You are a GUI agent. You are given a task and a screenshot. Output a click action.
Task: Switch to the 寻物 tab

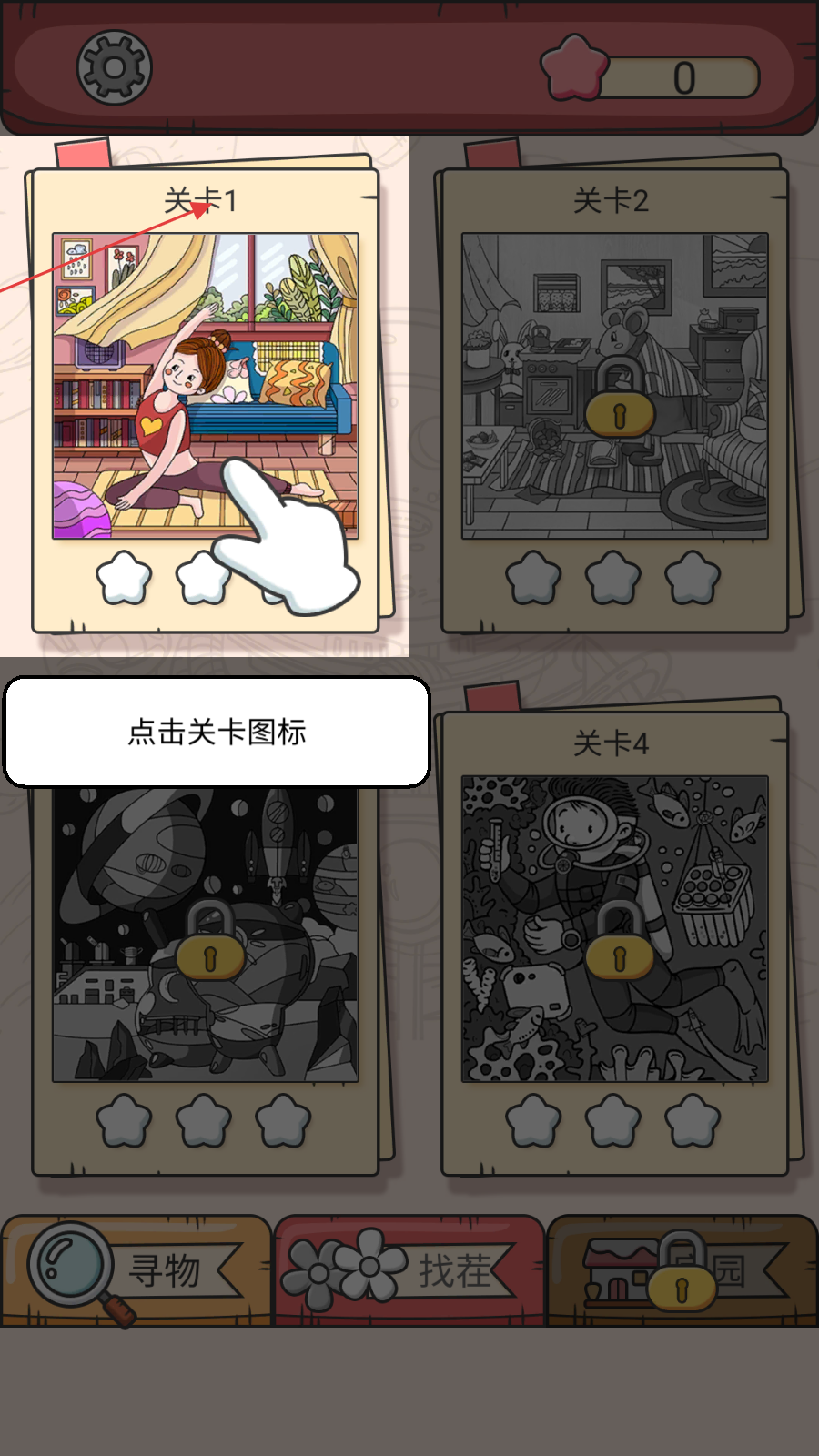tap(136, 1271)
